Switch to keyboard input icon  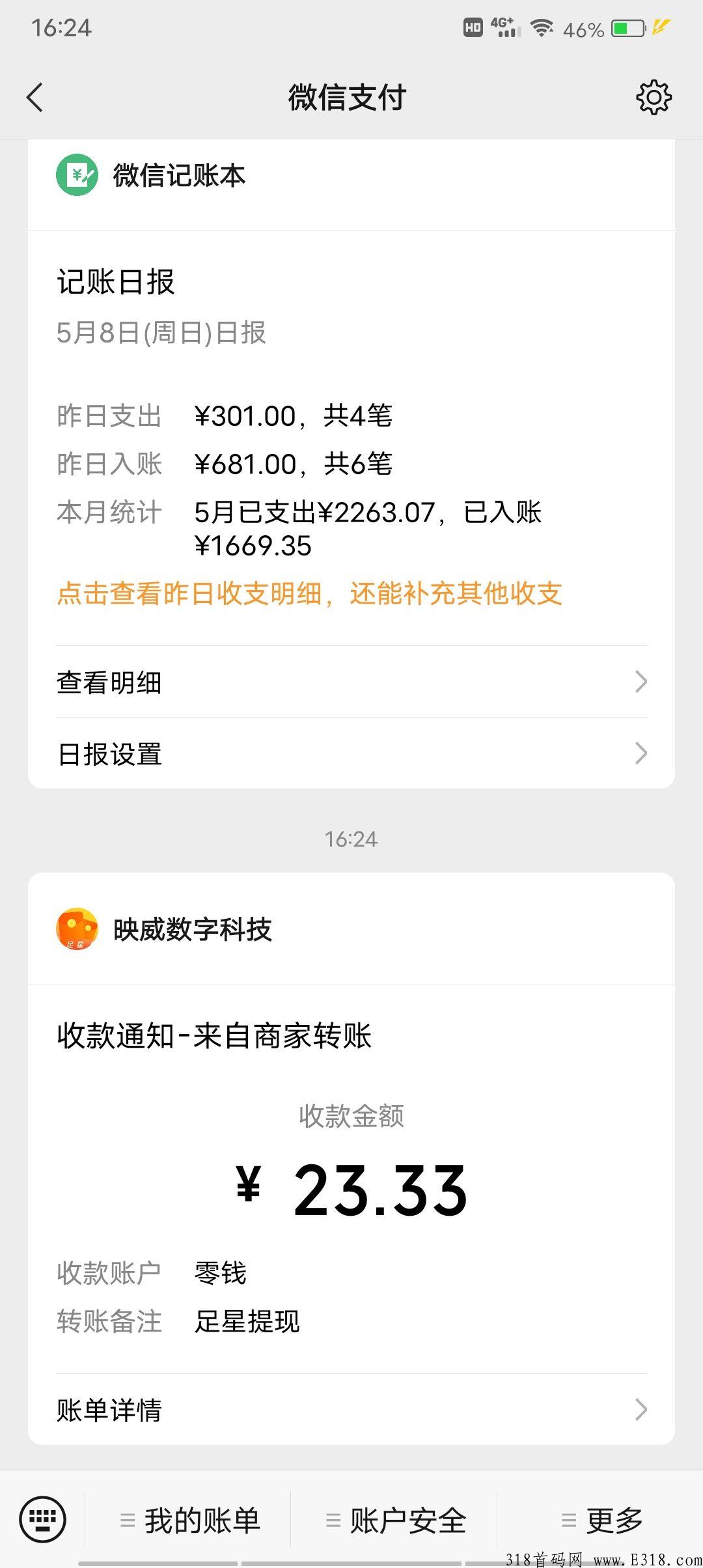(x=42, y=1520)
